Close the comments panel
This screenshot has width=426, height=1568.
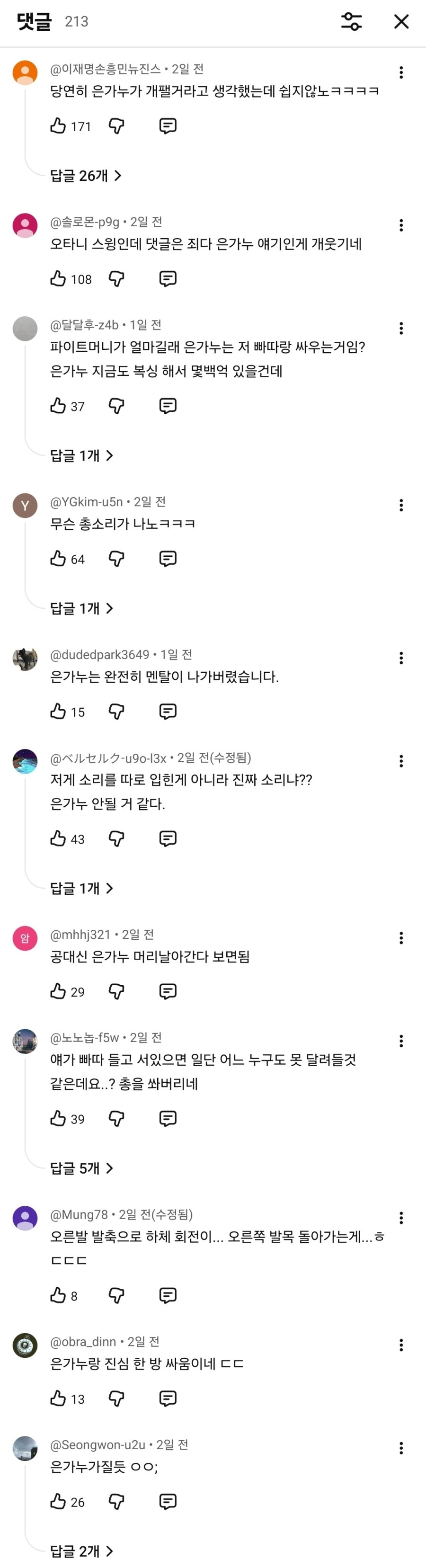401,21
